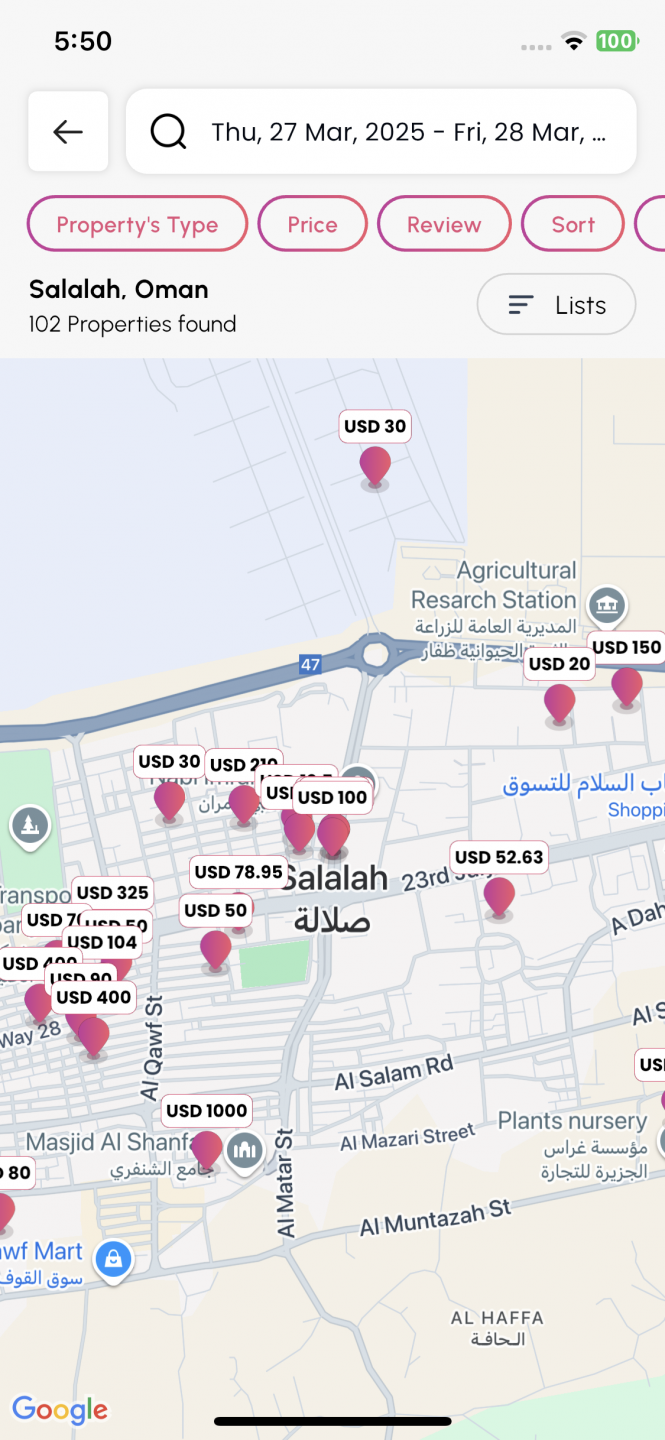The image size is (665, 1440).
Task: Go back using the arrow button
Action: (x=68, y=131)
